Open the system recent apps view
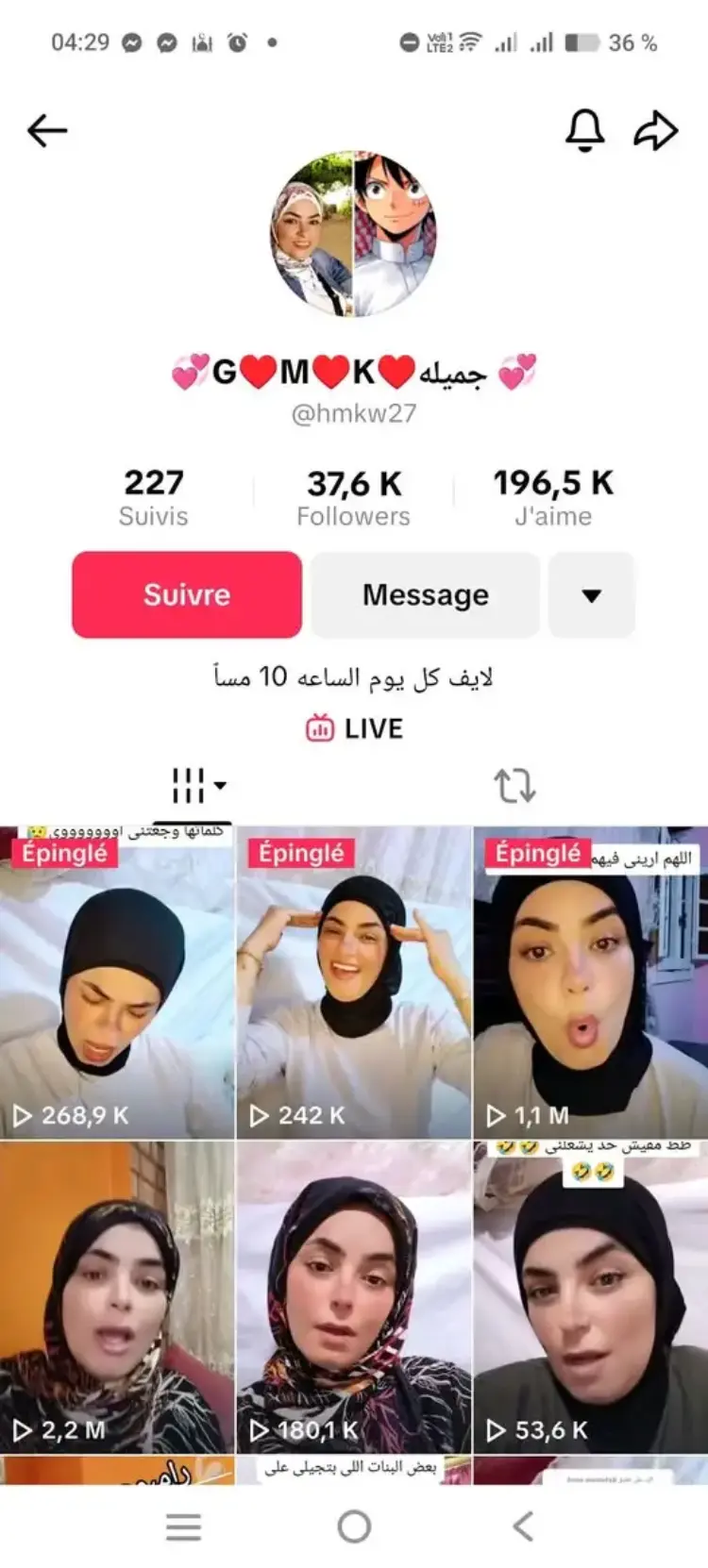This screenshot has height=1568, width=708. pos(183,1526)
